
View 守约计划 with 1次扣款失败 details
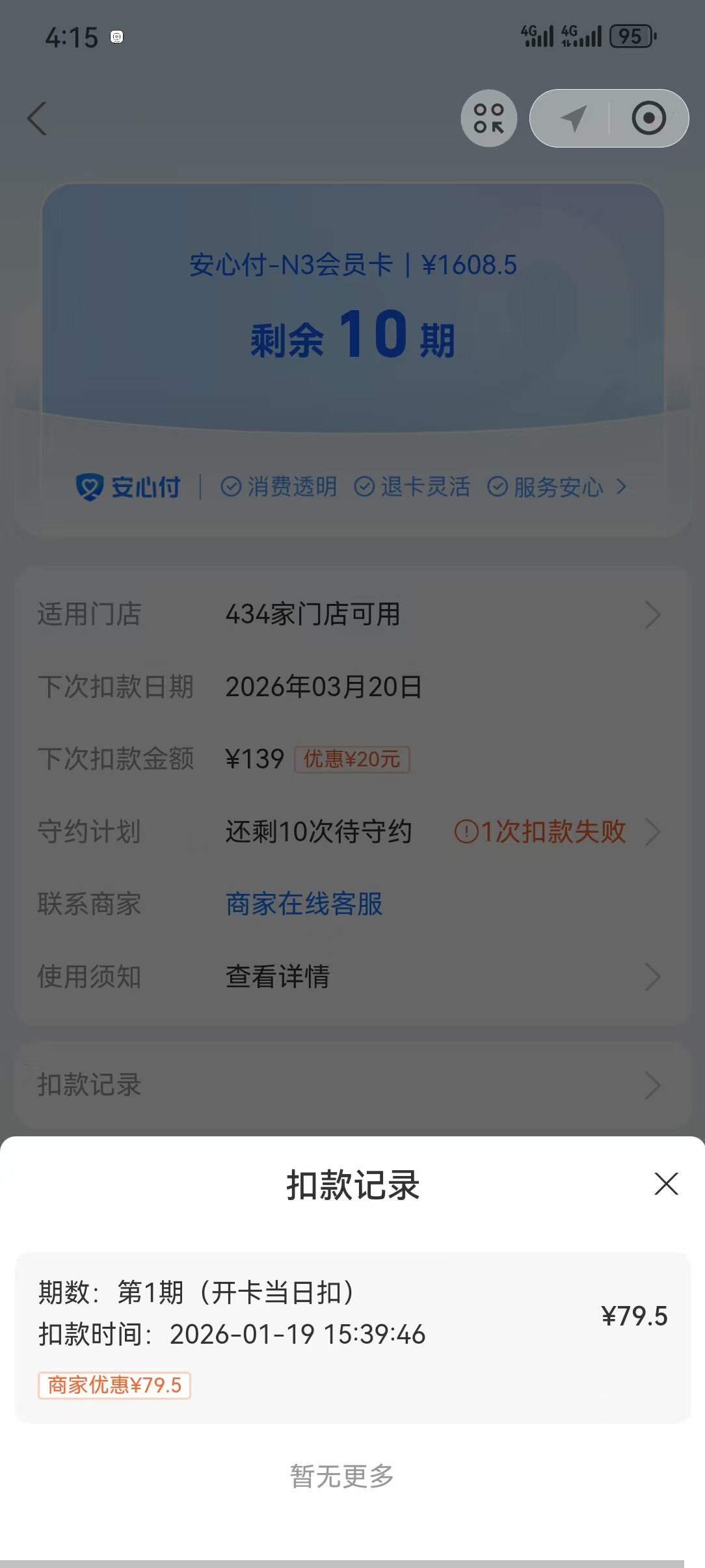point(351,831)
